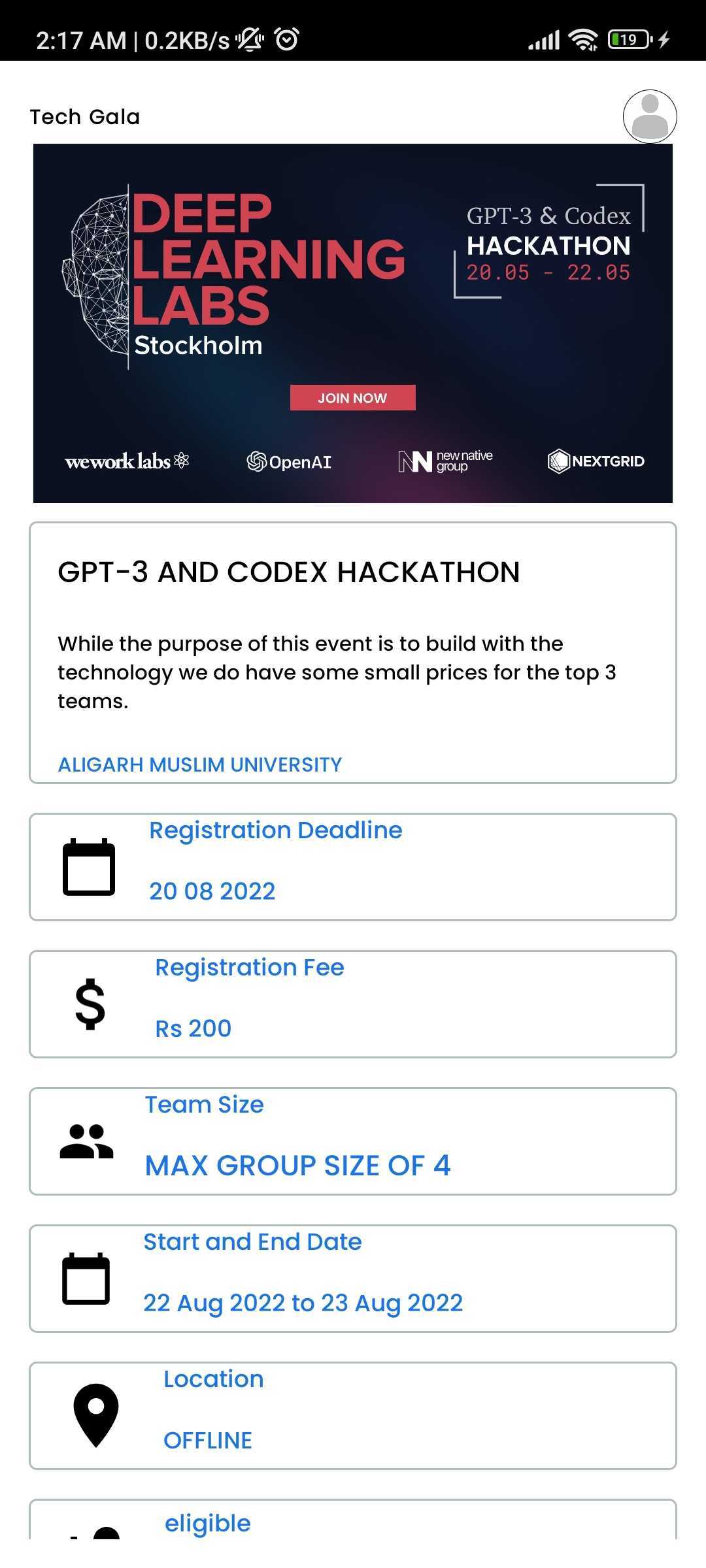This screenshot has width=706, height=1568.
Task: Select the NEXTGRID sponsor logo
Action: tap(596, 461)
